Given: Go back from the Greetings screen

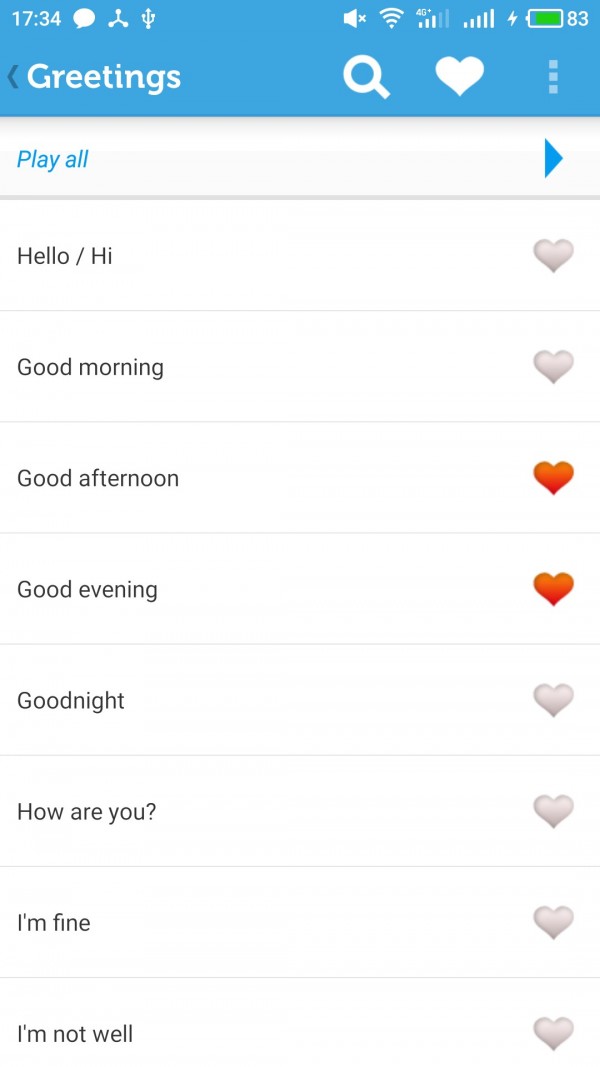Looking at the screenshot, I should pyautogui.click(x=14, y=76).
